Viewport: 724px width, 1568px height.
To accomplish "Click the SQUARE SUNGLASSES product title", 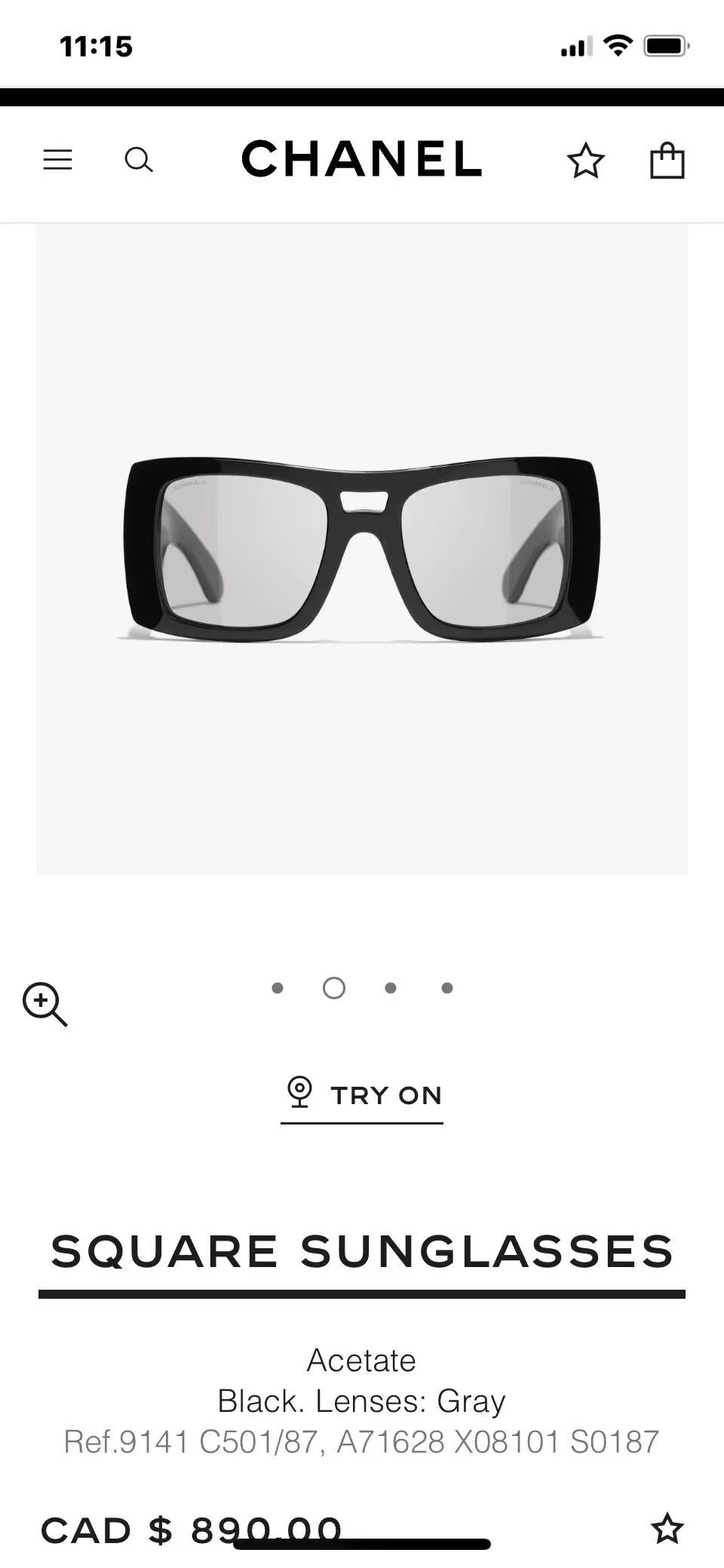I will pos(361,1252).
